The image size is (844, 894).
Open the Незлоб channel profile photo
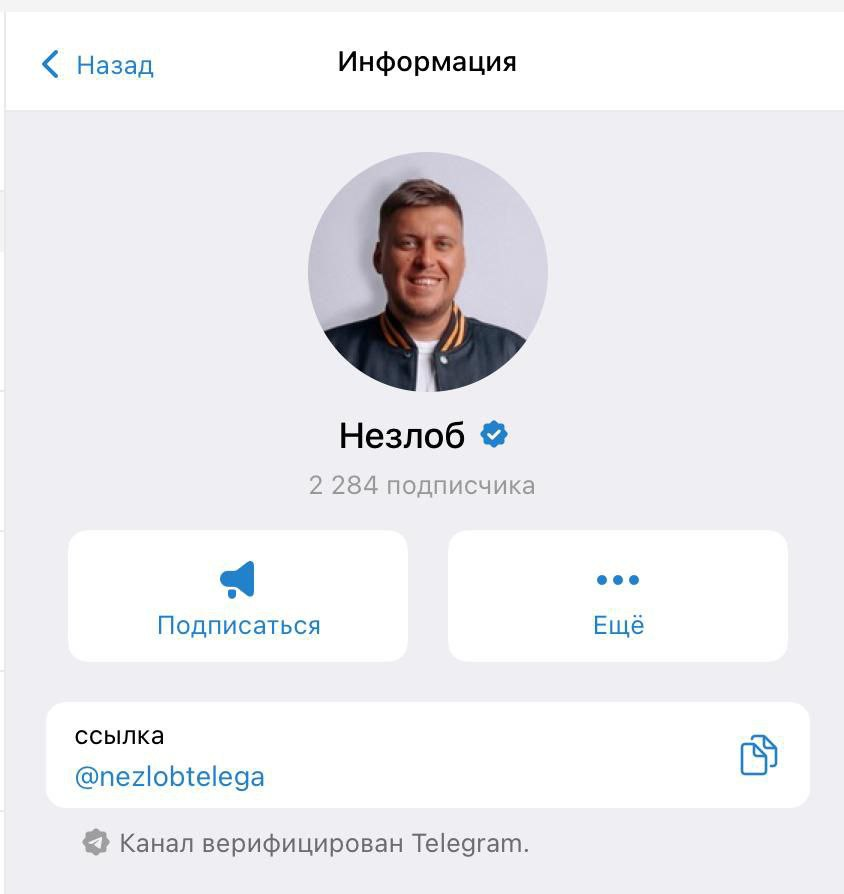click(x=427, y=272)
